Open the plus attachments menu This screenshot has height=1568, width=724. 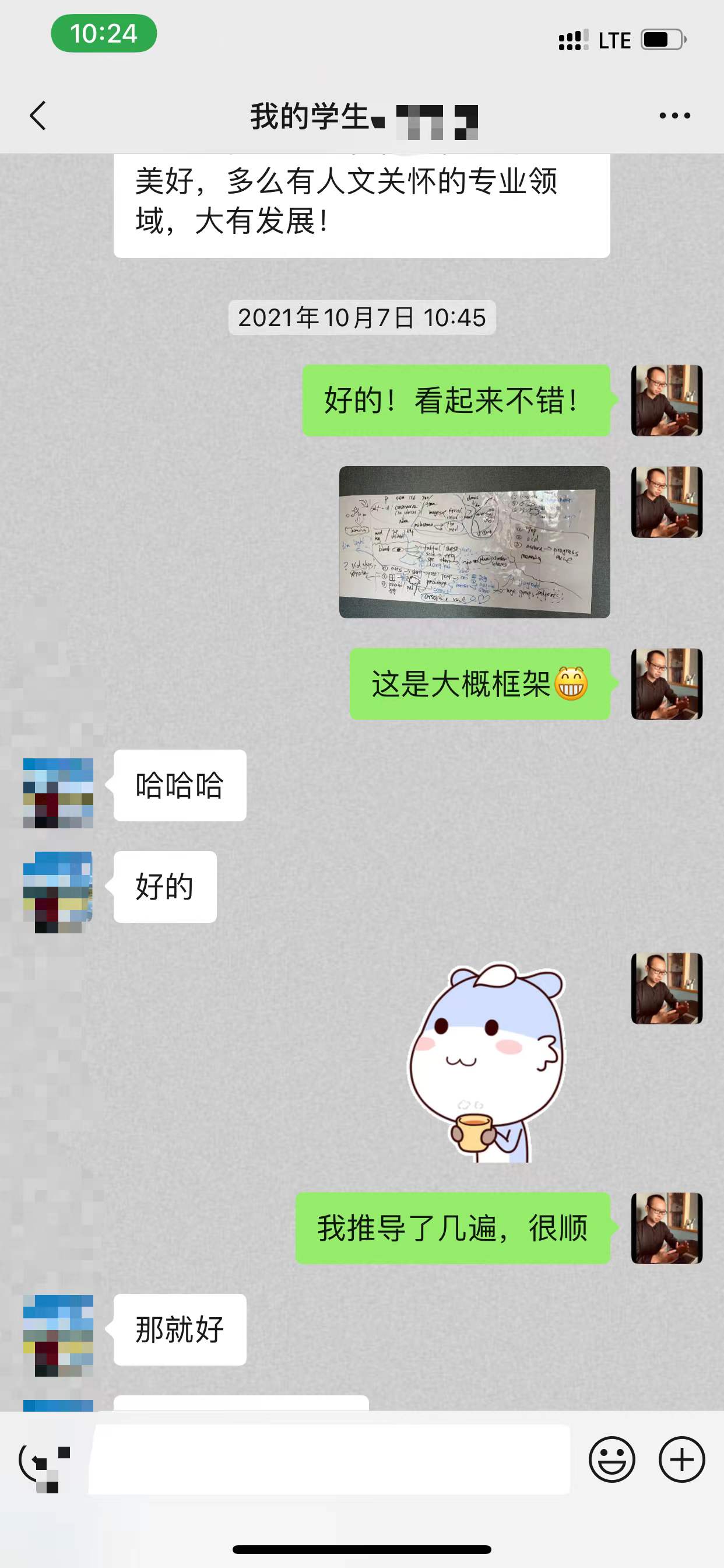[681, 1459]
